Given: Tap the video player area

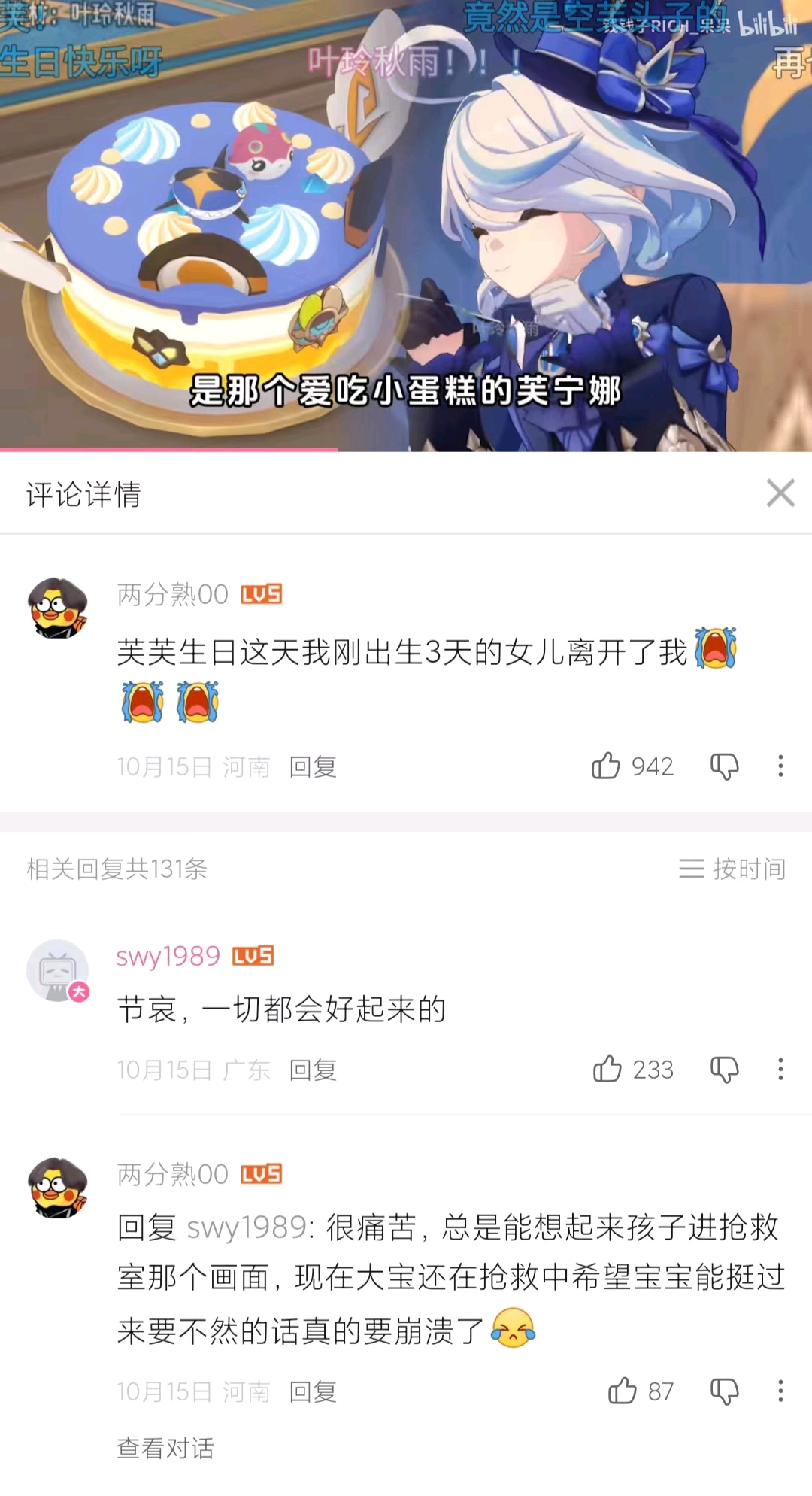Looking at the screenshot, I should 406,226.
